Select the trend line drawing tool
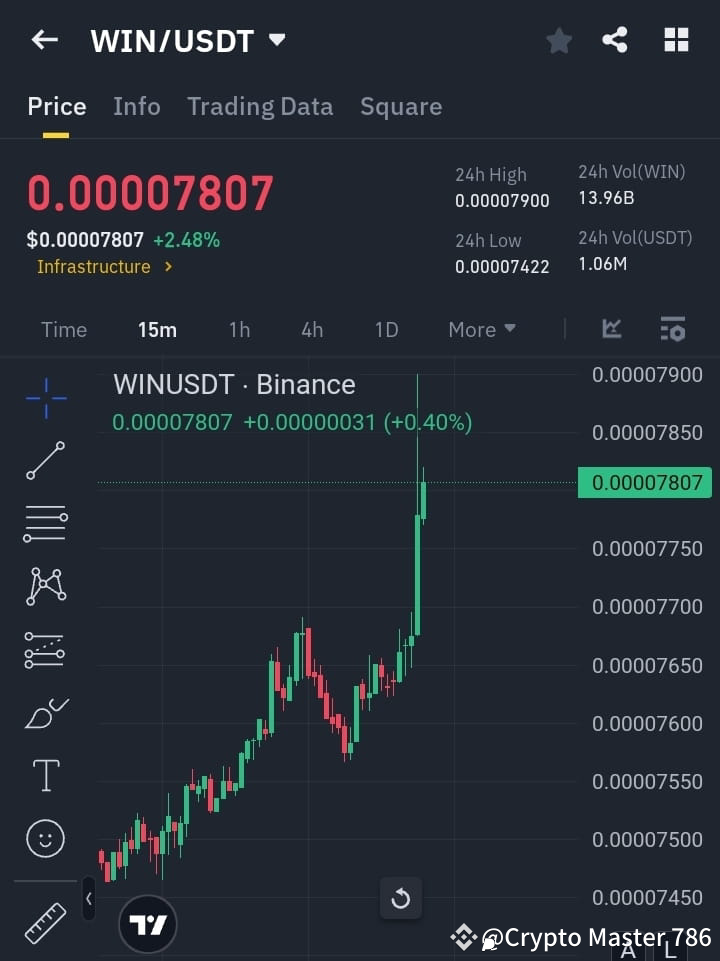Screen dimensions: 720x961 pos(44,462)
